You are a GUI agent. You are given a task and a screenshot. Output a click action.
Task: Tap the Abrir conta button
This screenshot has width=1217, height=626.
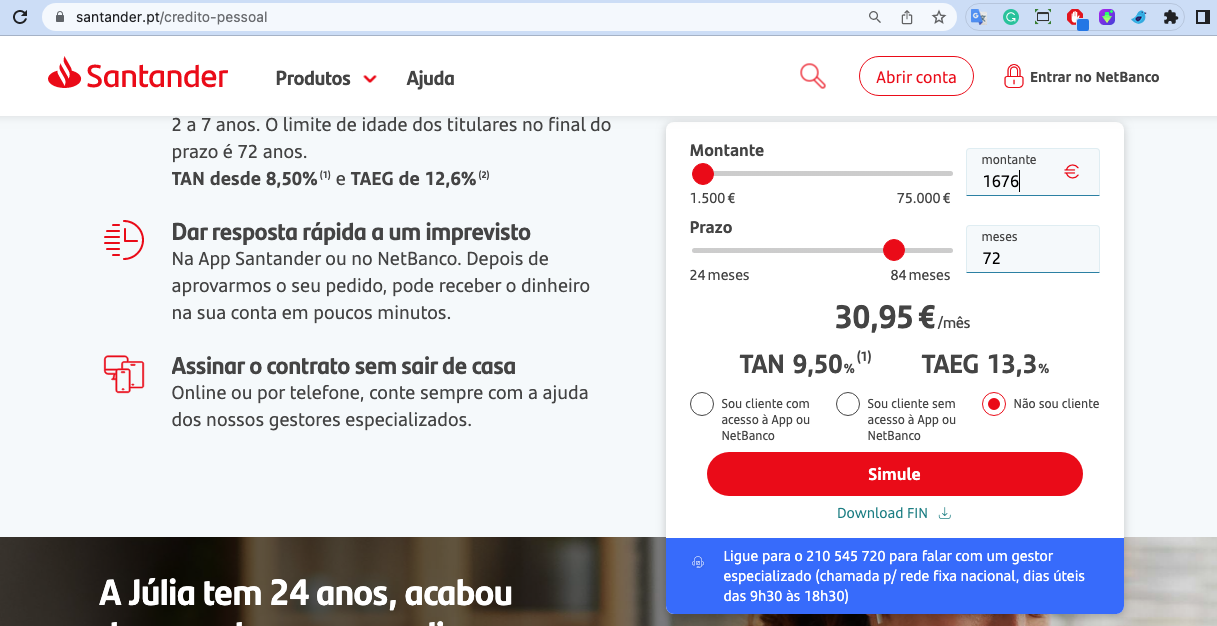point(916,77)
